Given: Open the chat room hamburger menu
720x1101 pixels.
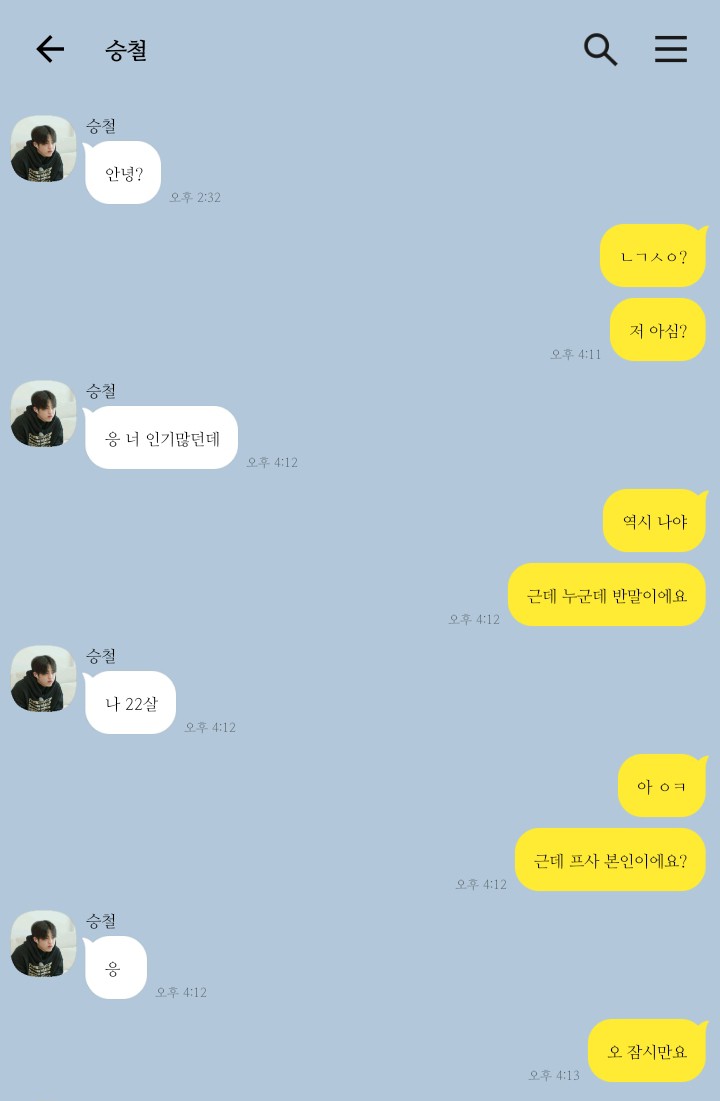Looking at the screenshot, I should [670, 49].
